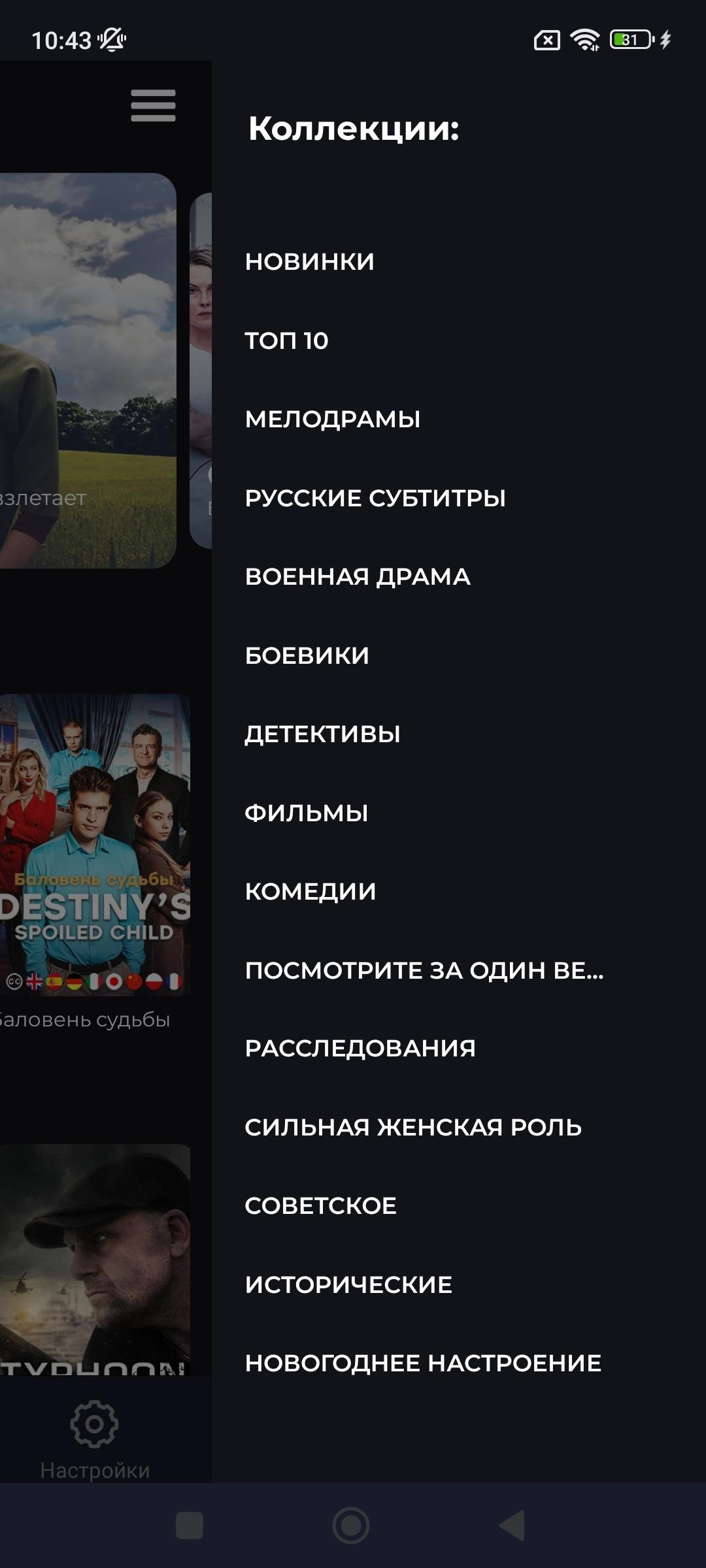The height and width of the screenshot is (1568, 706).
Task: Open the Новинки collection
Action: pos(310,262)
